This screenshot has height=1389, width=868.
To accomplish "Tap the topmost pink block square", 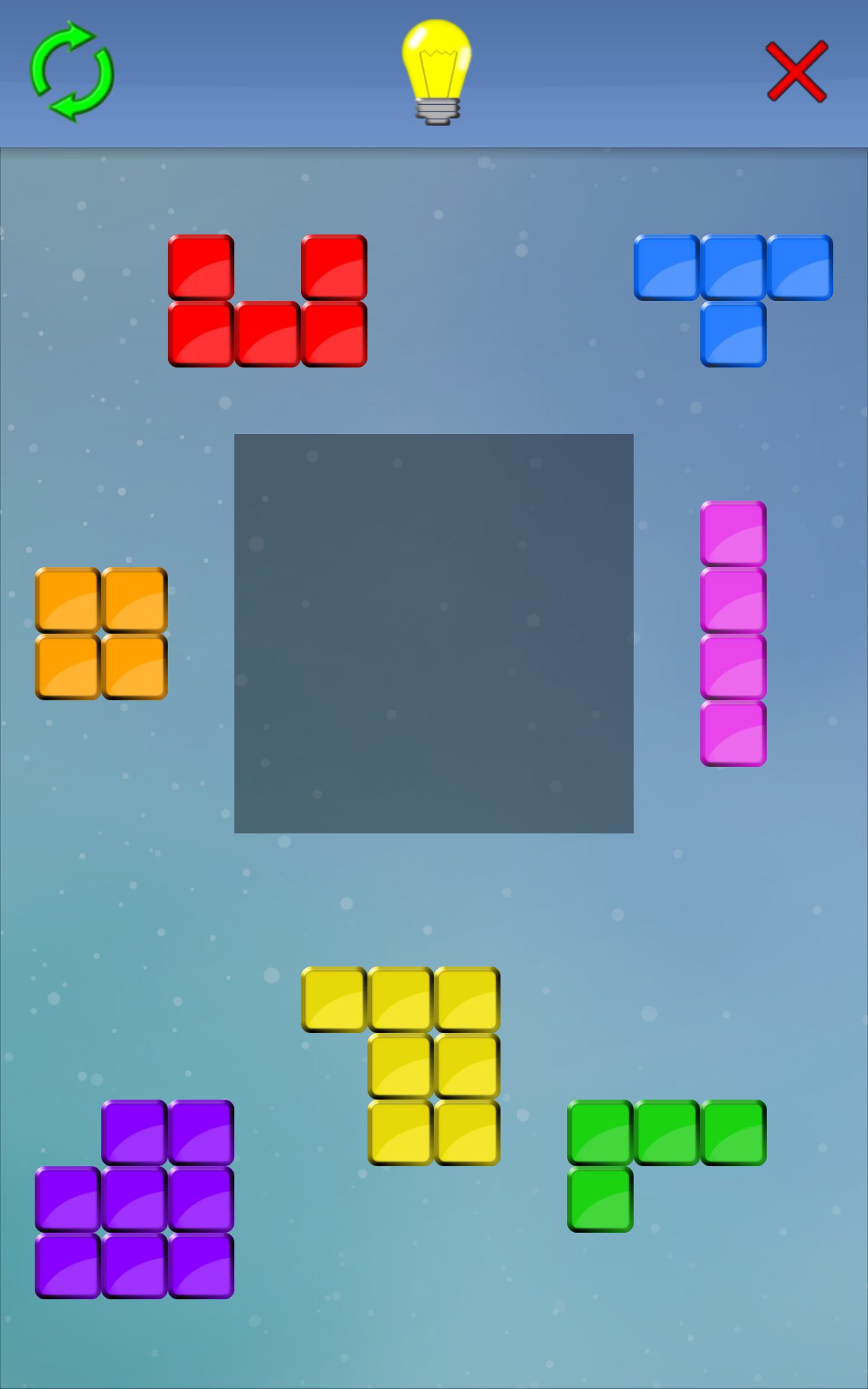I will click(732, 533).
